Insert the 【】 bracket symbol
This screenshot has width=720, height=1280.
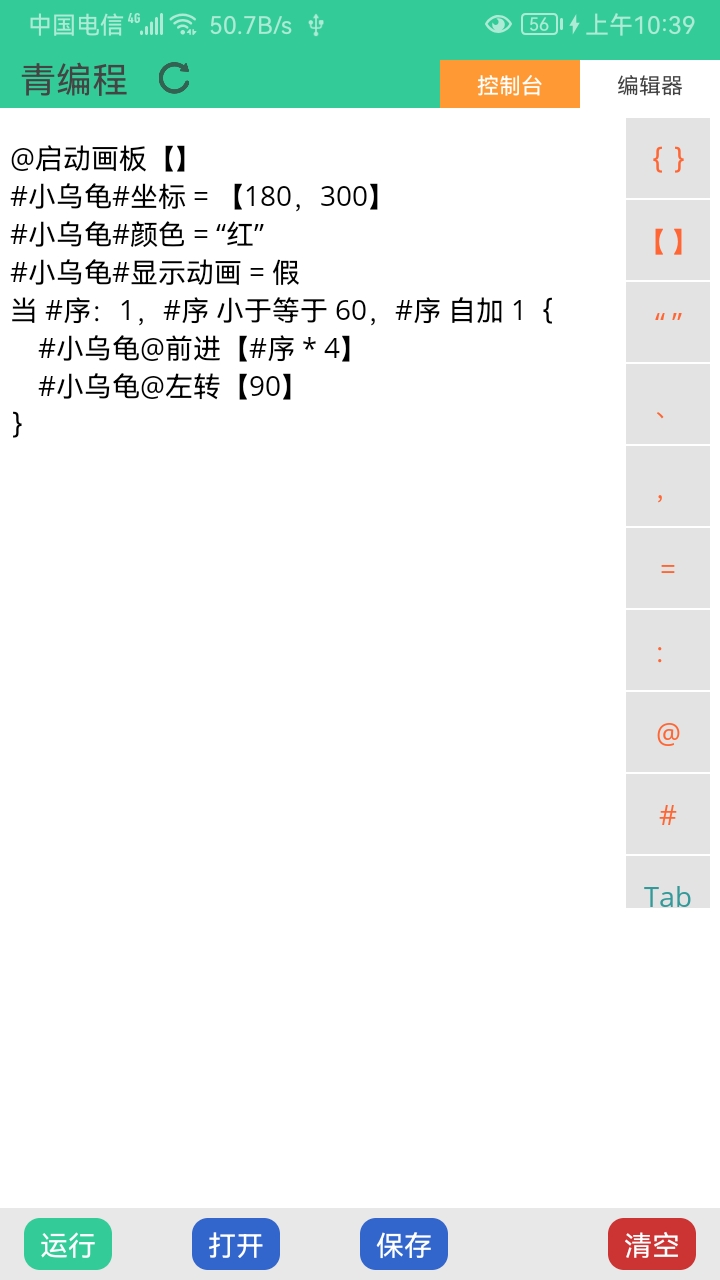pyautogui.click(x=668, y=240)
